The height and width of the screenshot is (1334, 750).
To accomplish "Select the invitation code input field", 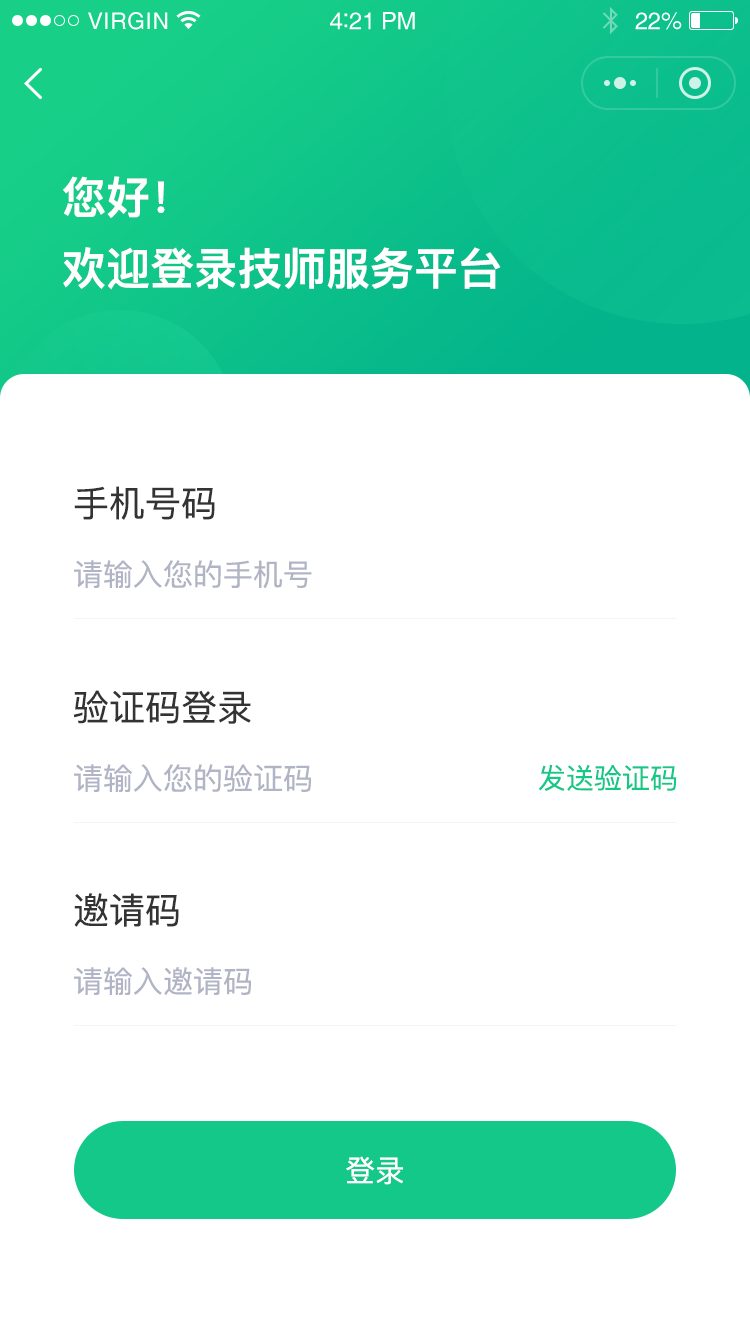I will 374,982.
